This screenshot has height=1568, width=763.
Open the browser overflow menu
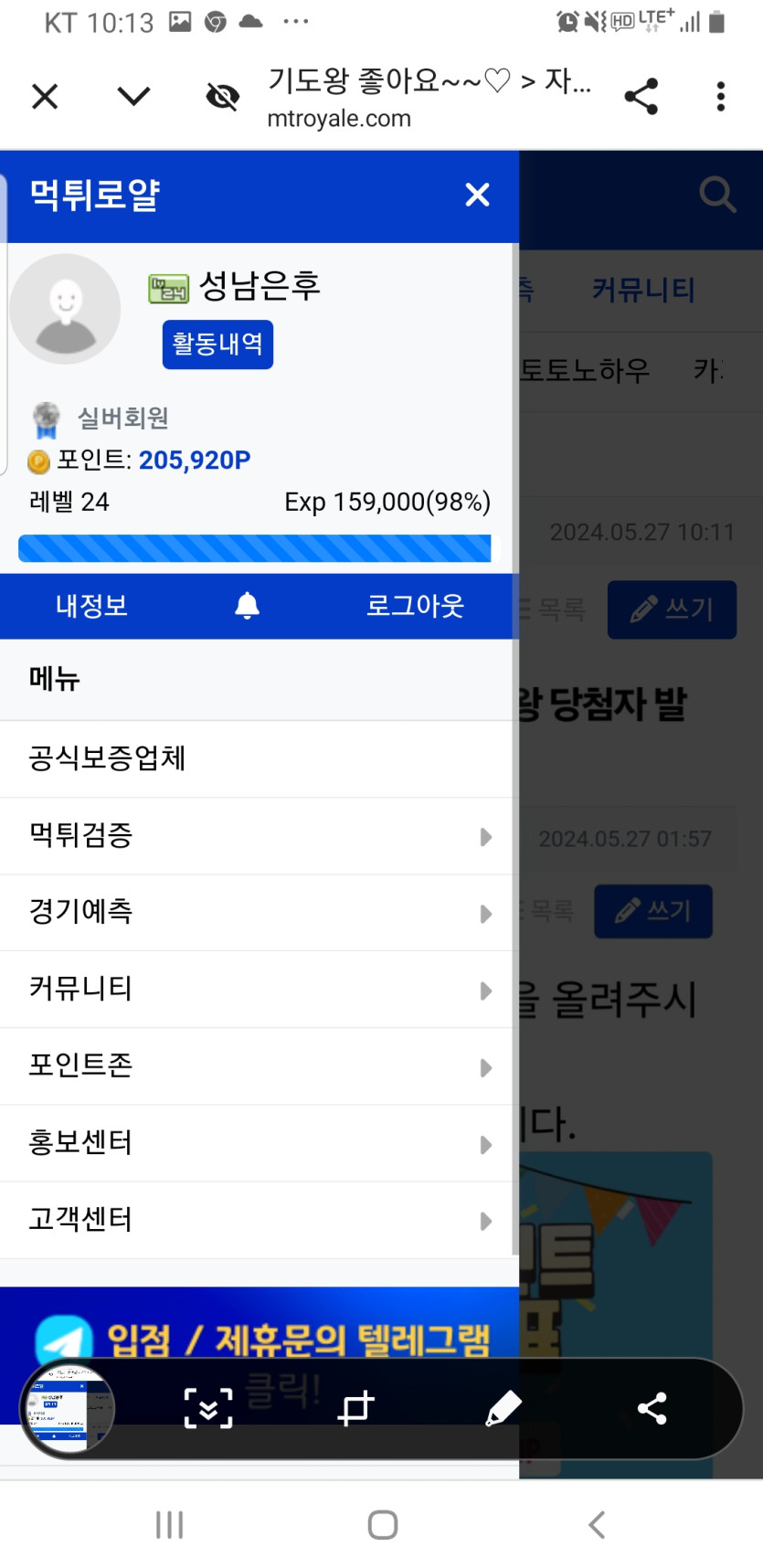tap(720, 96)
